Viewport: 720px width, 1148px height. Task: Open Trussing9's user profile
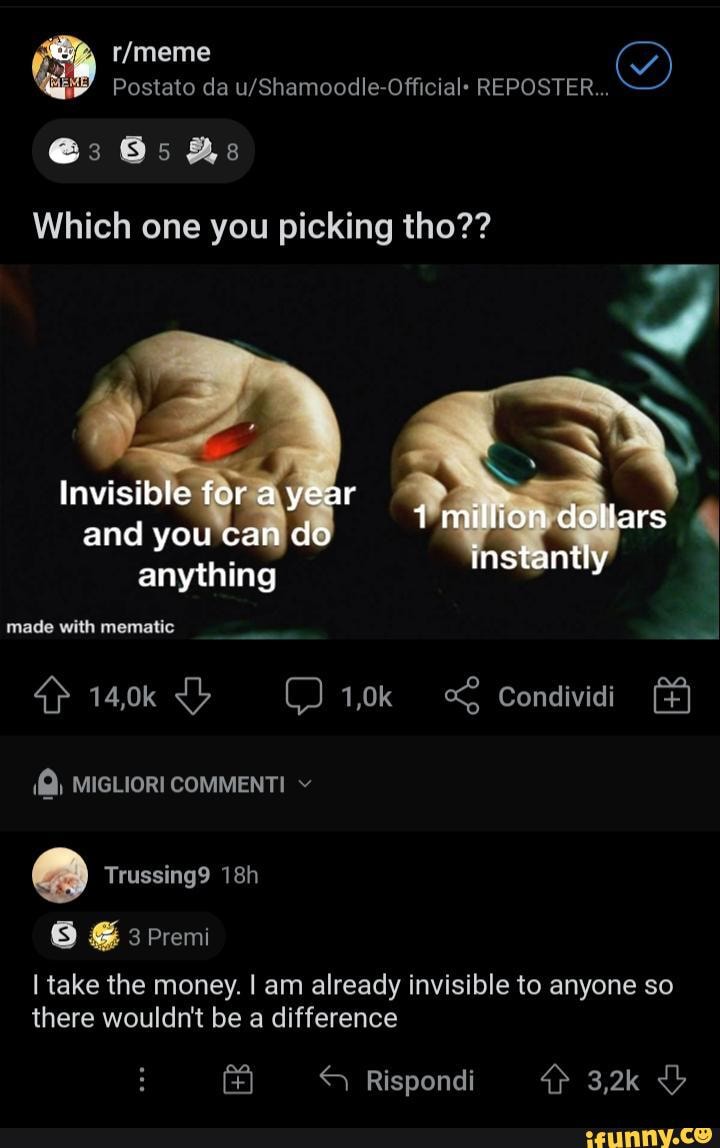pyautogui.click(x=157, y=876)
